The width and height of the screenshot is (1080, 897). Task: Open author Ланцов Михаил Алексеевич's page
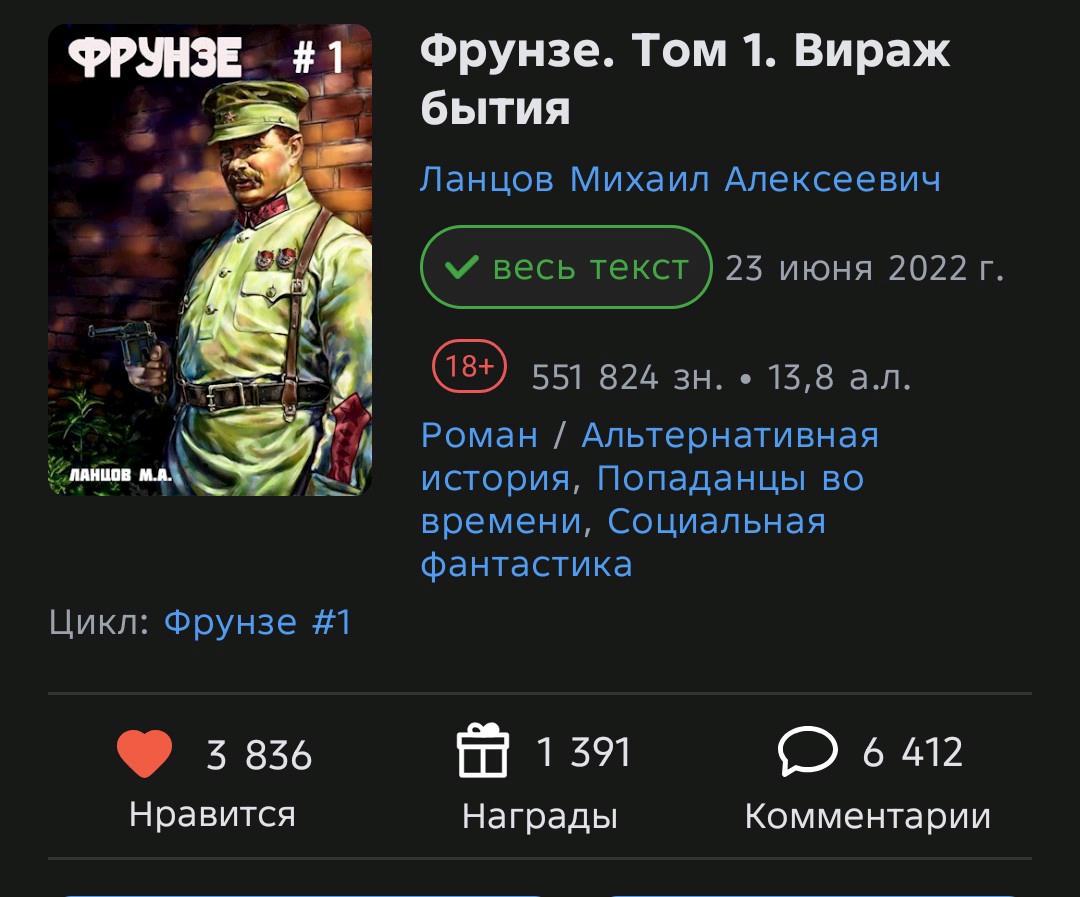point(680,180)
